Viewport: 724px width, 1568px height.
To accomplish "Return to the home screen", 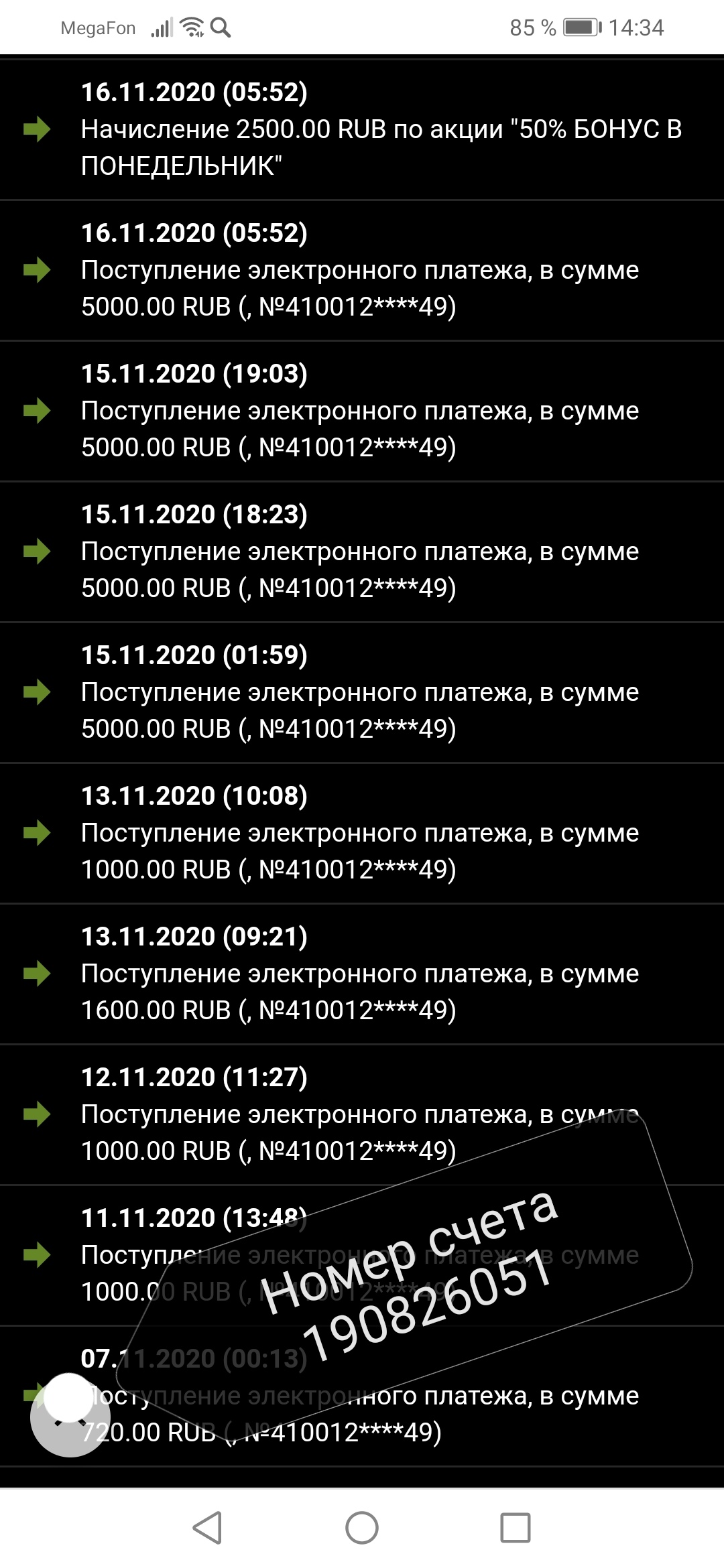I will point(362,1527).
